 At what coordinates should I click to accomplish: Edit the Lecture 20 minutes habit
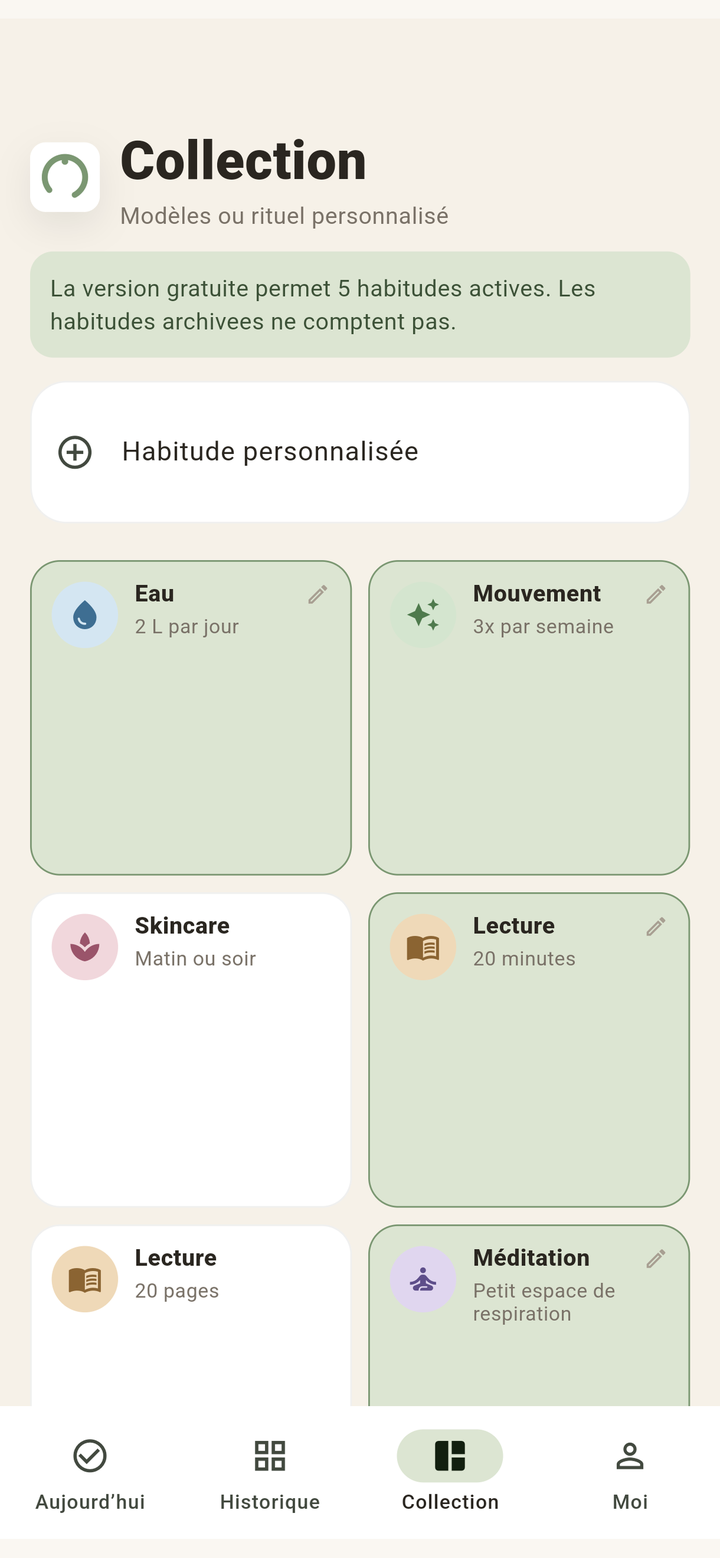[x=656, y=927]
